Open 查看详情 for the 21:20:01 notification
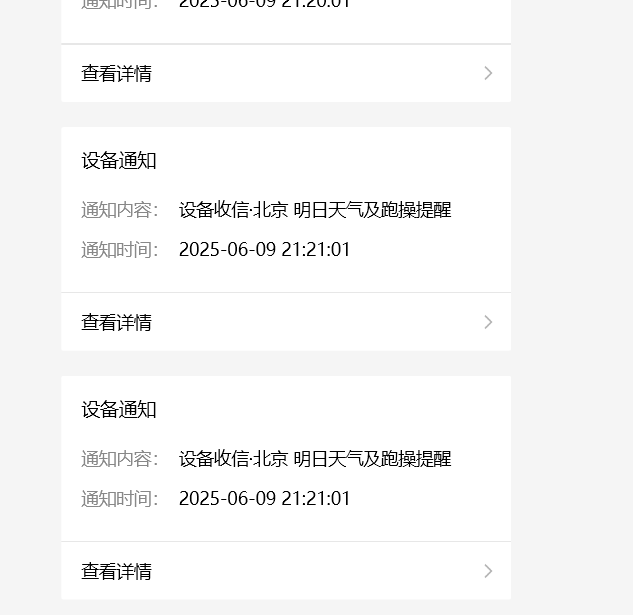This screenshot has width=633, height=615. point(285,73)
